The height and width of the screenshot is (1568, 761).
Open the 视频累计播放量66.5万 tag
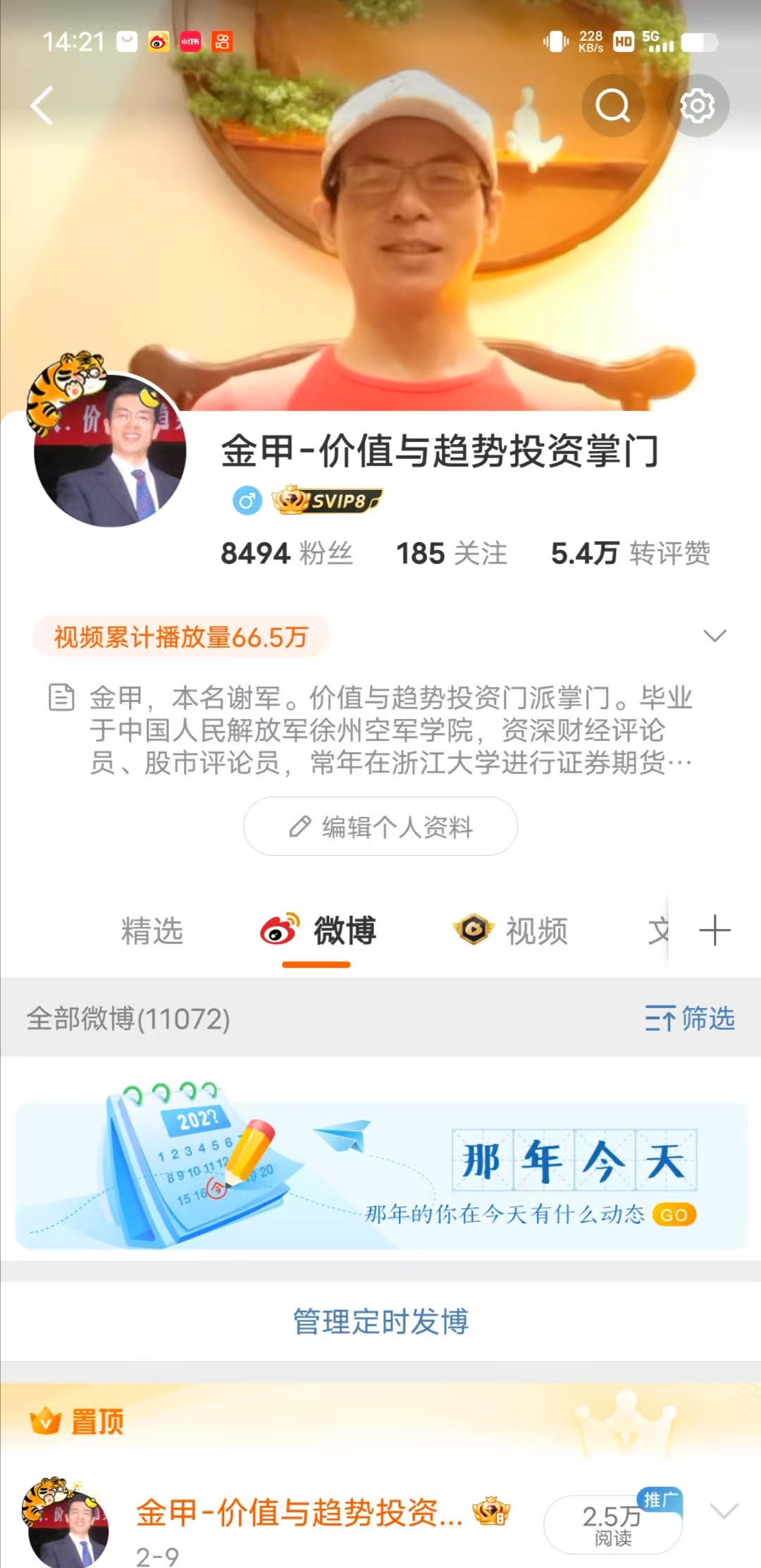click(181, 637)
